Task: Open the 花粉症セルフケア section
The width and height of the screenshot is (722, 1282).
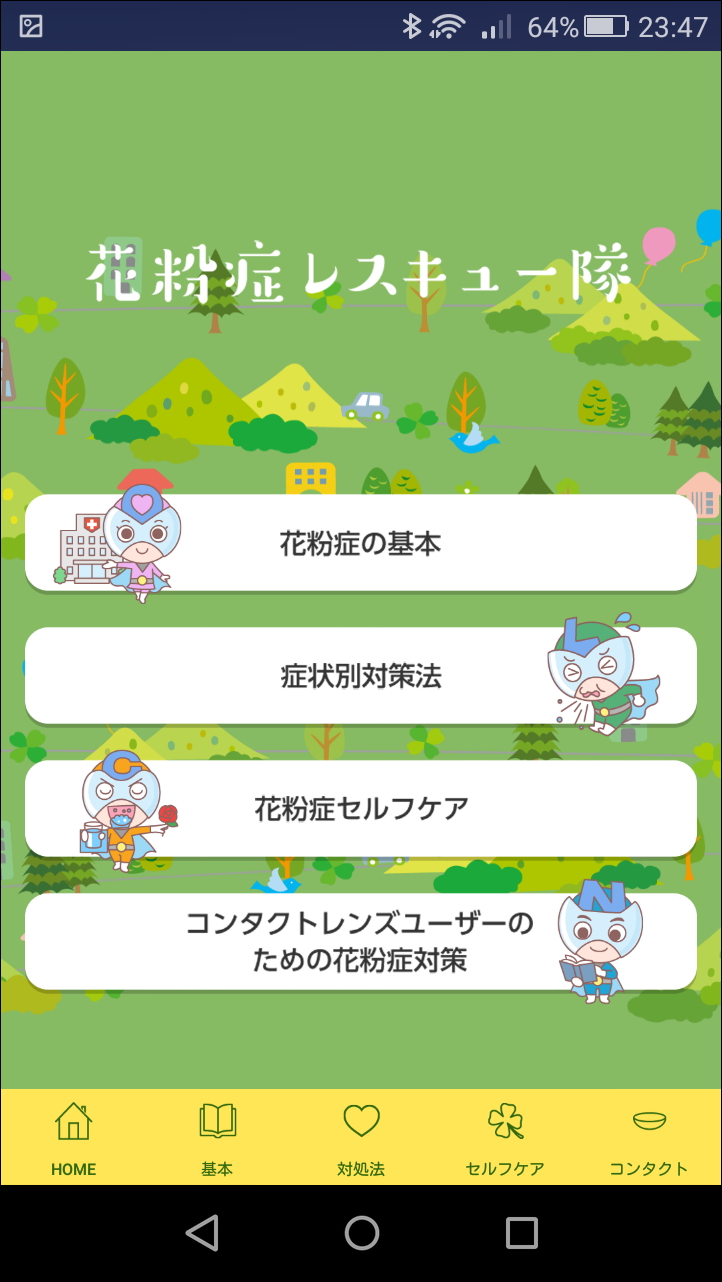Action: click(x=360, y=808)
